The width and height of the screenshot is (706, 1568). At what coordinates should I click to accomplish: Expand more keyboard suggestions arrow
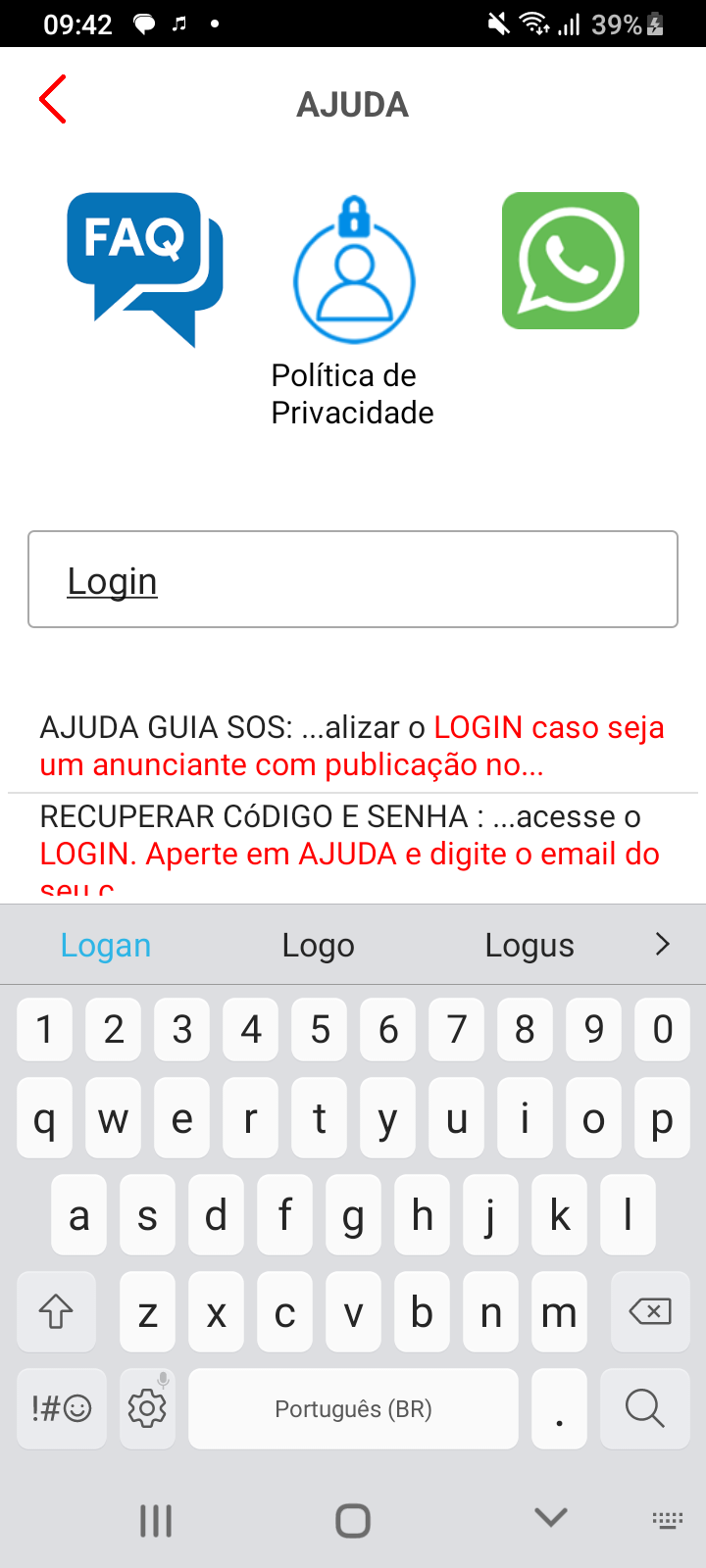(x=663, y=944)
